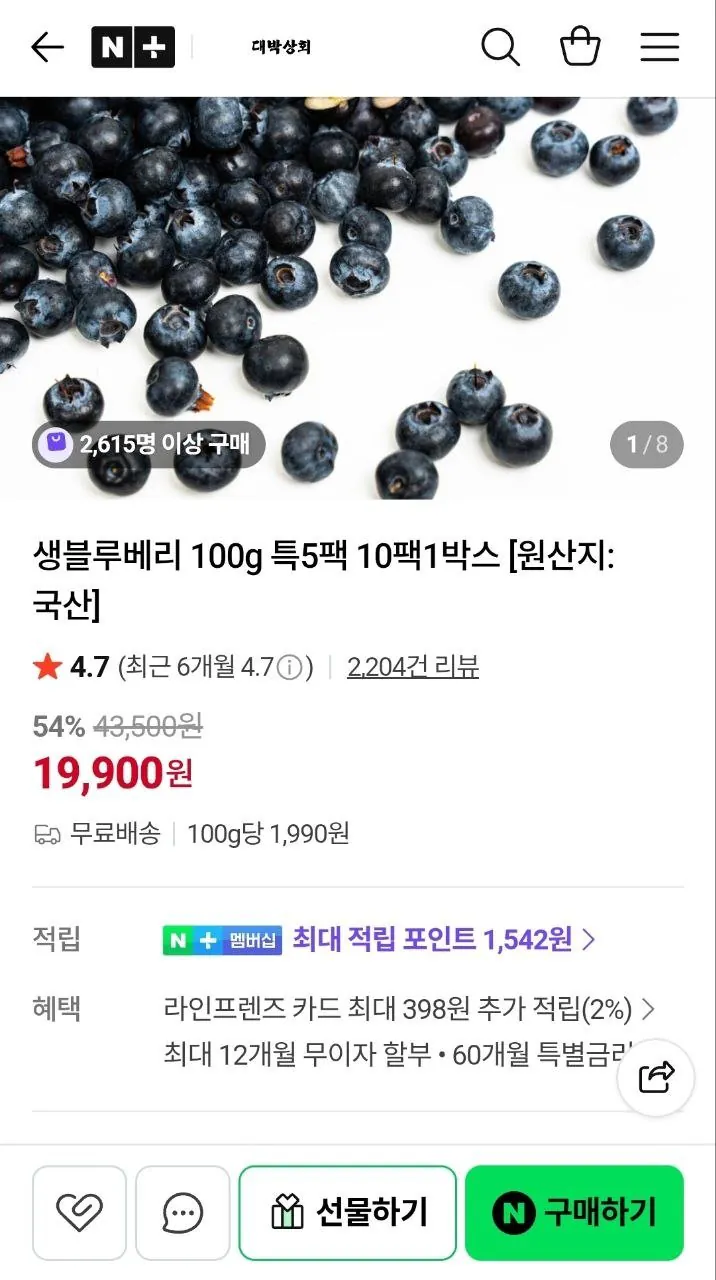This screenshot has width=716, height=1280.
Task: Open the hamburger menu
Action: click(660, 47)
